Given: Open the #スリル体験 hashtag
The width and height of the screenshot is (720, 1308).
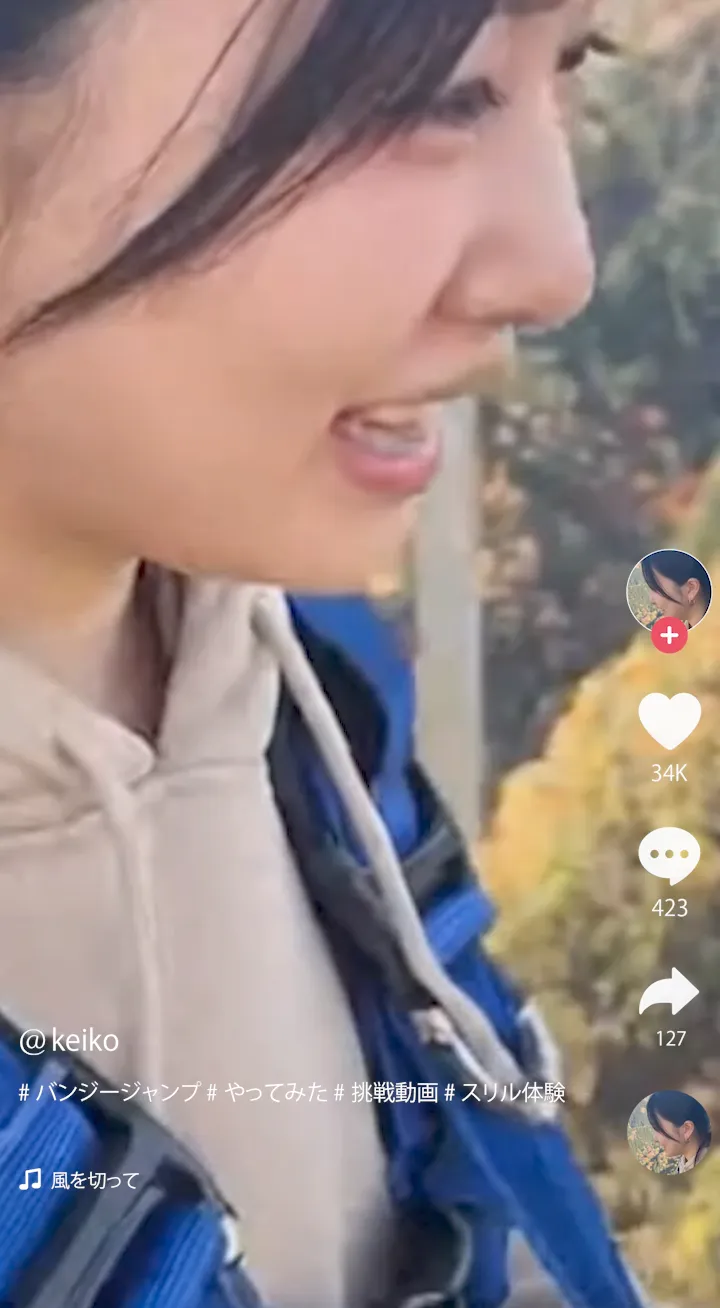Looking at the screenshot, I should tap(505, 1092).
